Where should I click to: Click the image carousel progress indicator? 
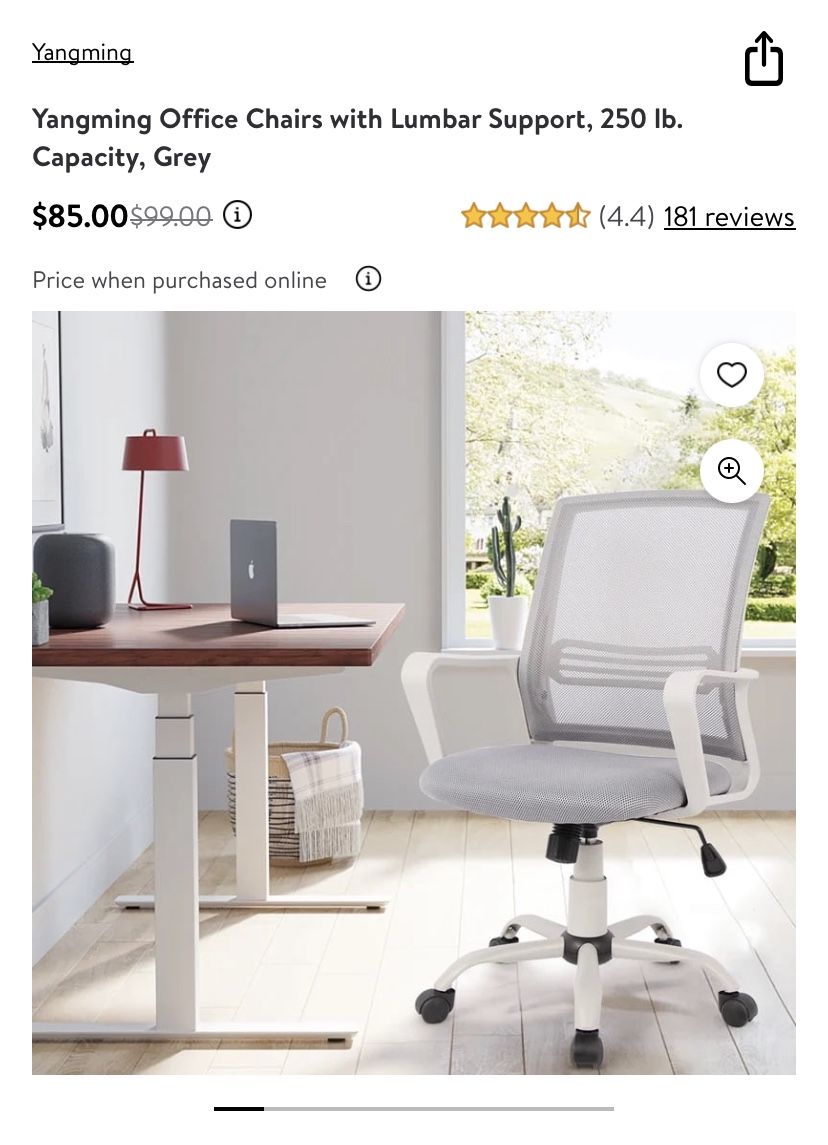click(414, 1109)
